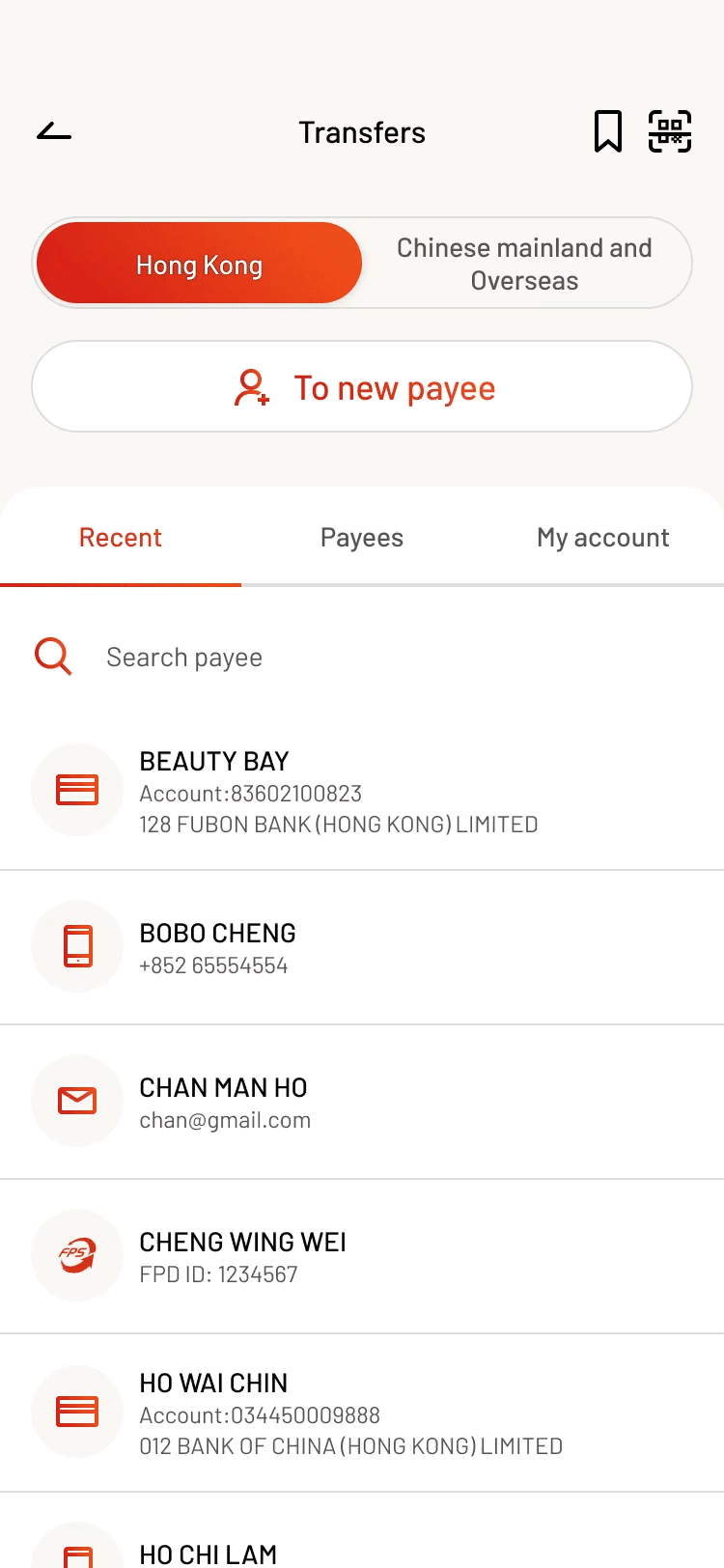The image size is (724, 1568).
Task: Select the Hong Kong transfer region
Action: click(199, 264)
